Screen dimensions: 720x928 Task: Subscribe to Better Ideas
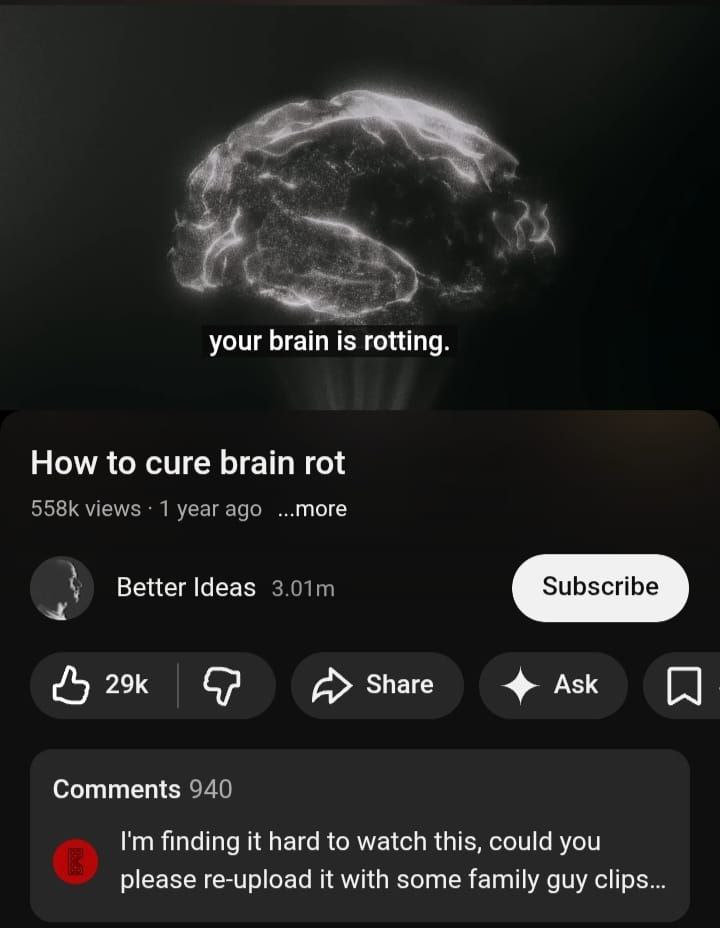click(x=600, y=587)
